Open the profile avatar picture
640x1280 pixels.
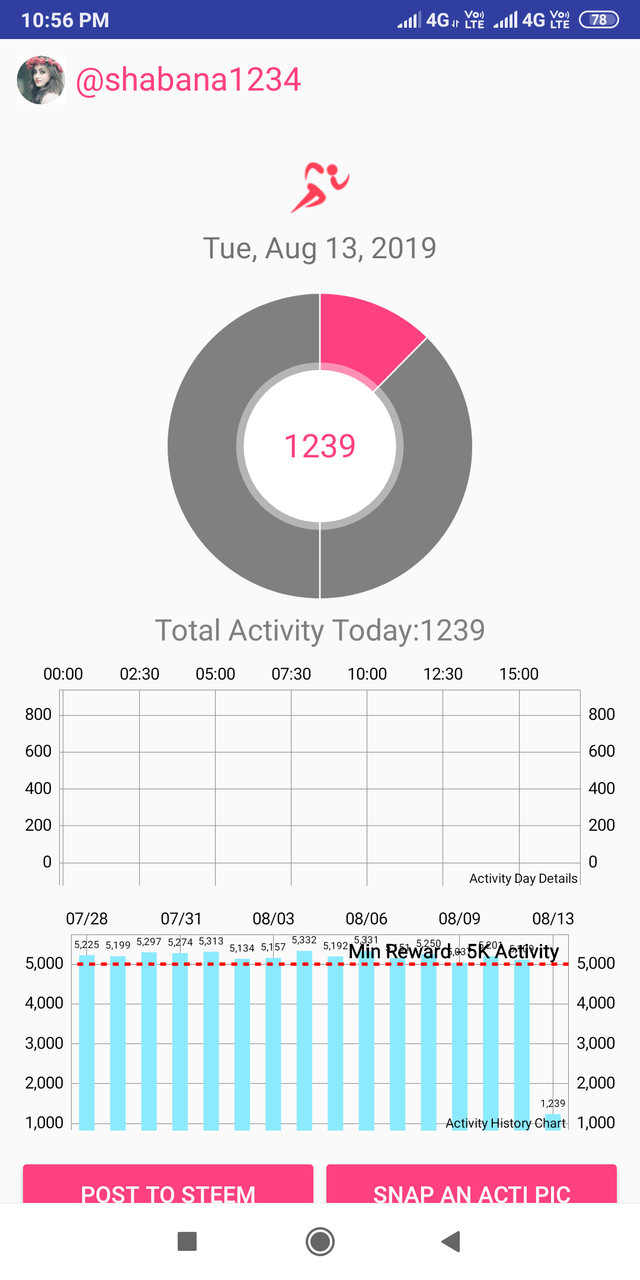41,80
